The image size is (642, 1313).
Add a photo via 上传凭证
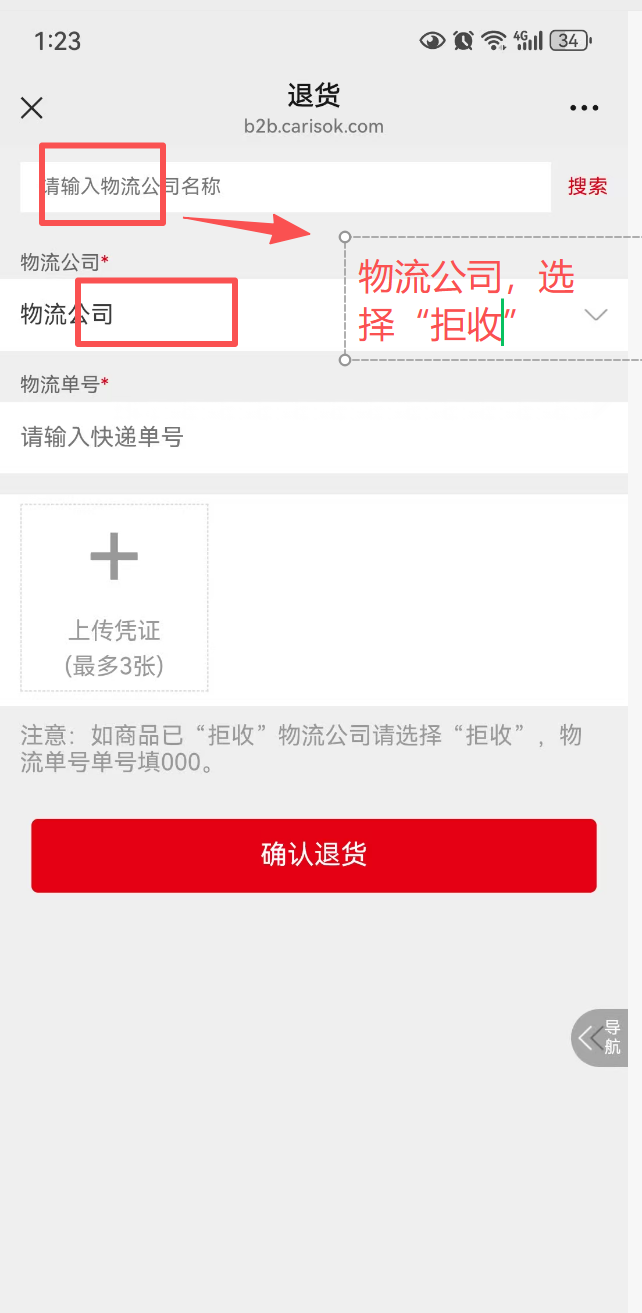tap(114, 597)
